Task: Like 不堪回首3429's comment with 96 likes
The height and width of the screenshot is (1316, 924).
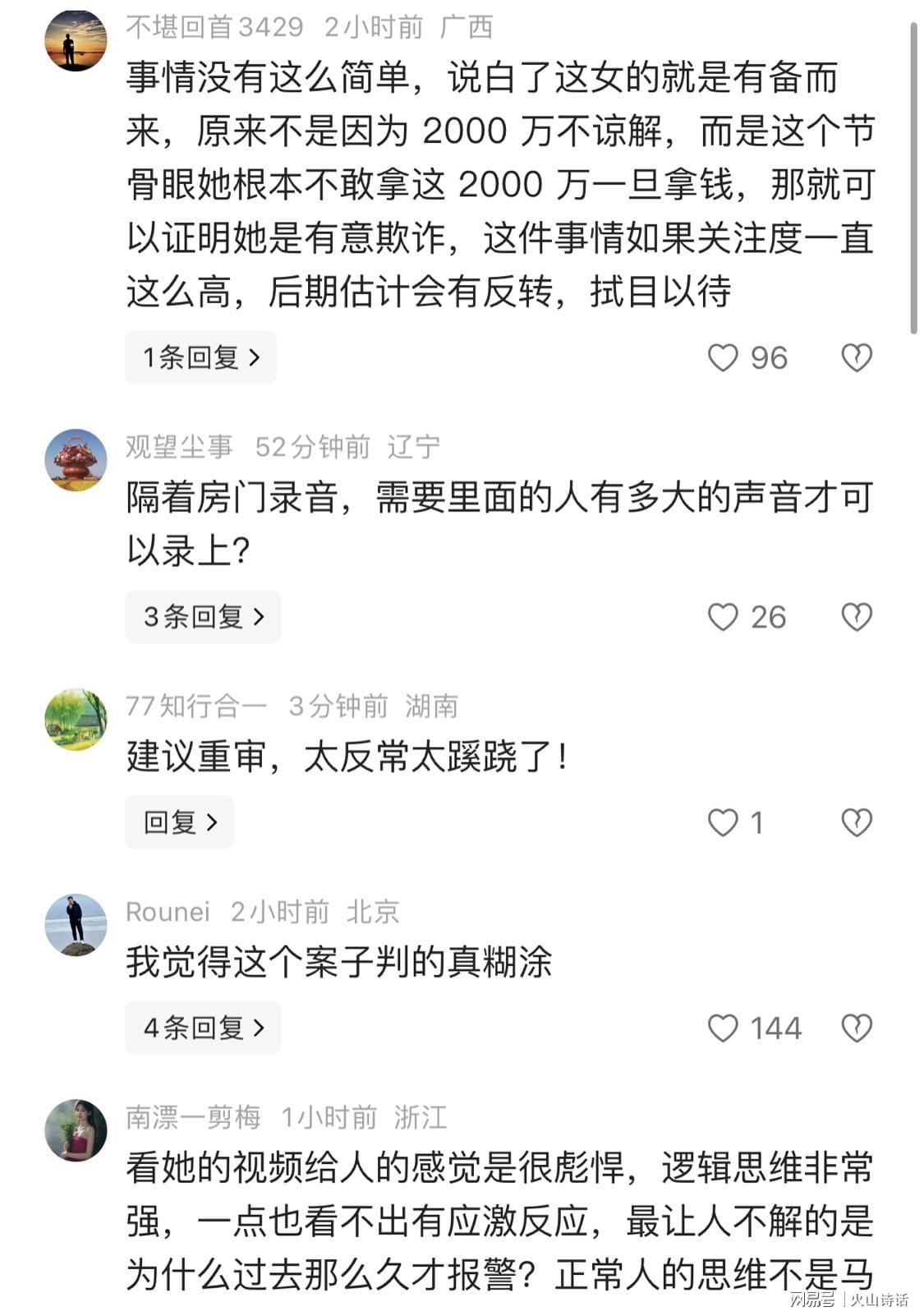Action: [x=723, y=357]
